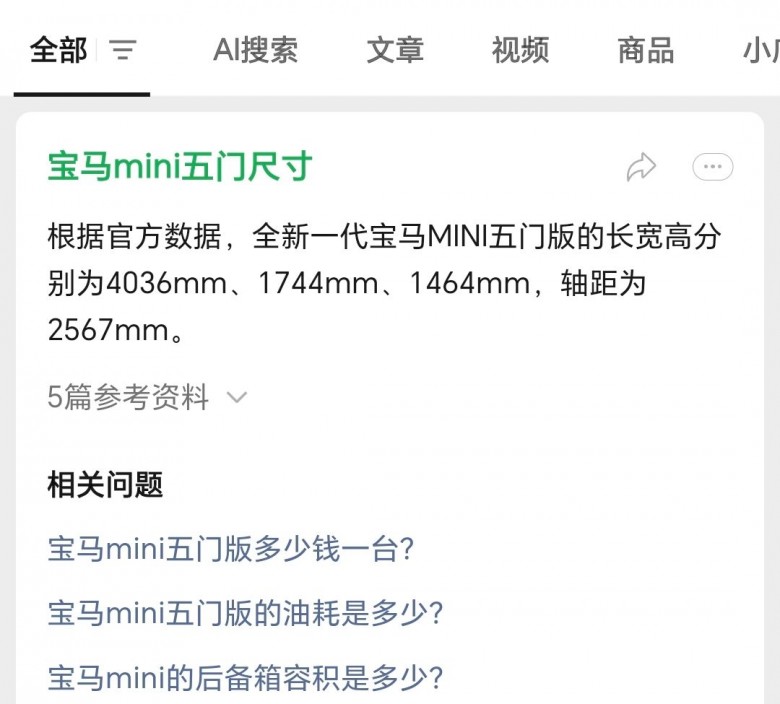780x704 pixels.
Task: Switch to the AI搜索 tab
Action: pyautogui.click(x=255, y=50)
